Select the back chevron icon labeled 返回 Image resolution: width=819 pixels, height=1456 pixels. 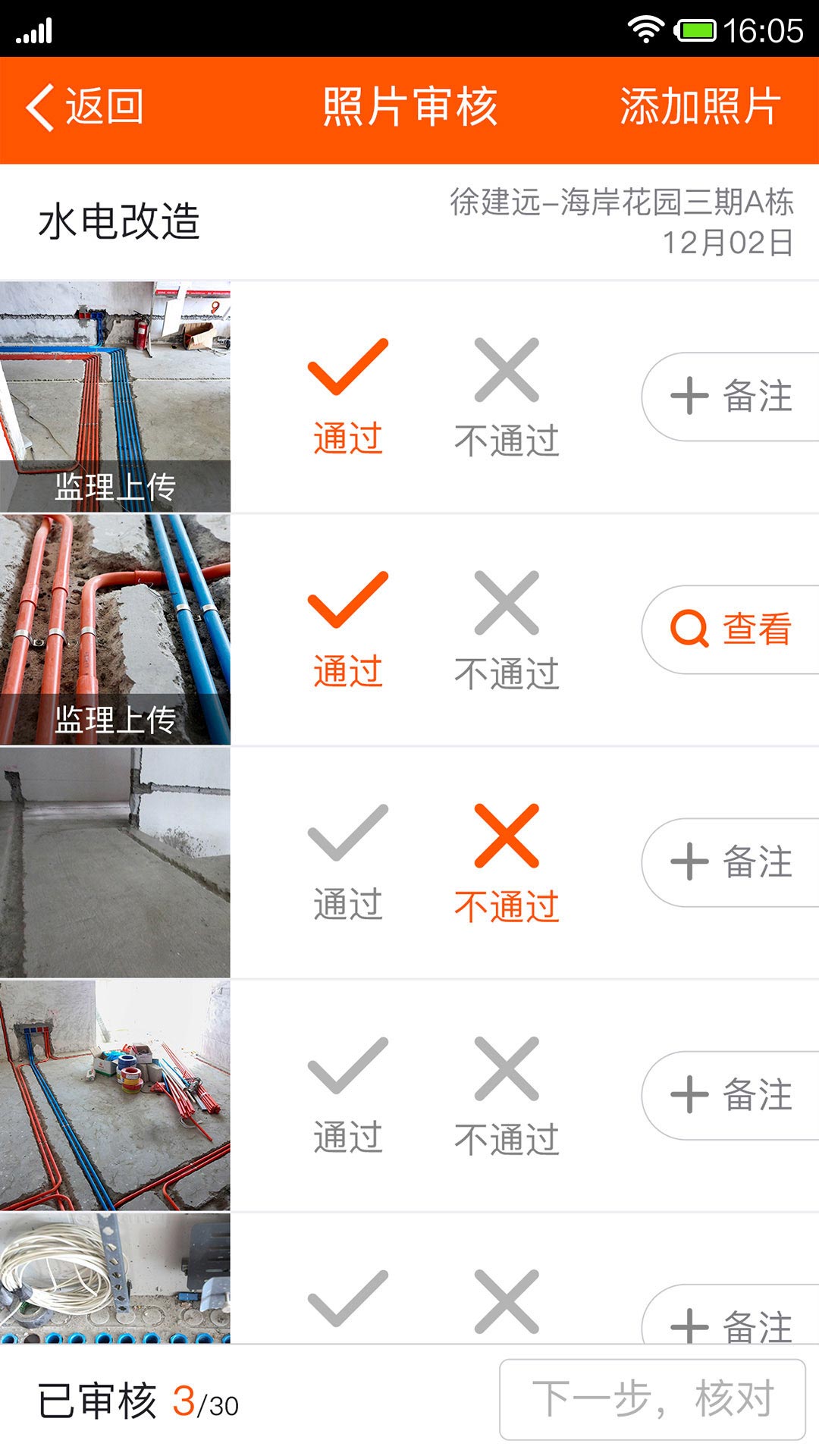42,108
